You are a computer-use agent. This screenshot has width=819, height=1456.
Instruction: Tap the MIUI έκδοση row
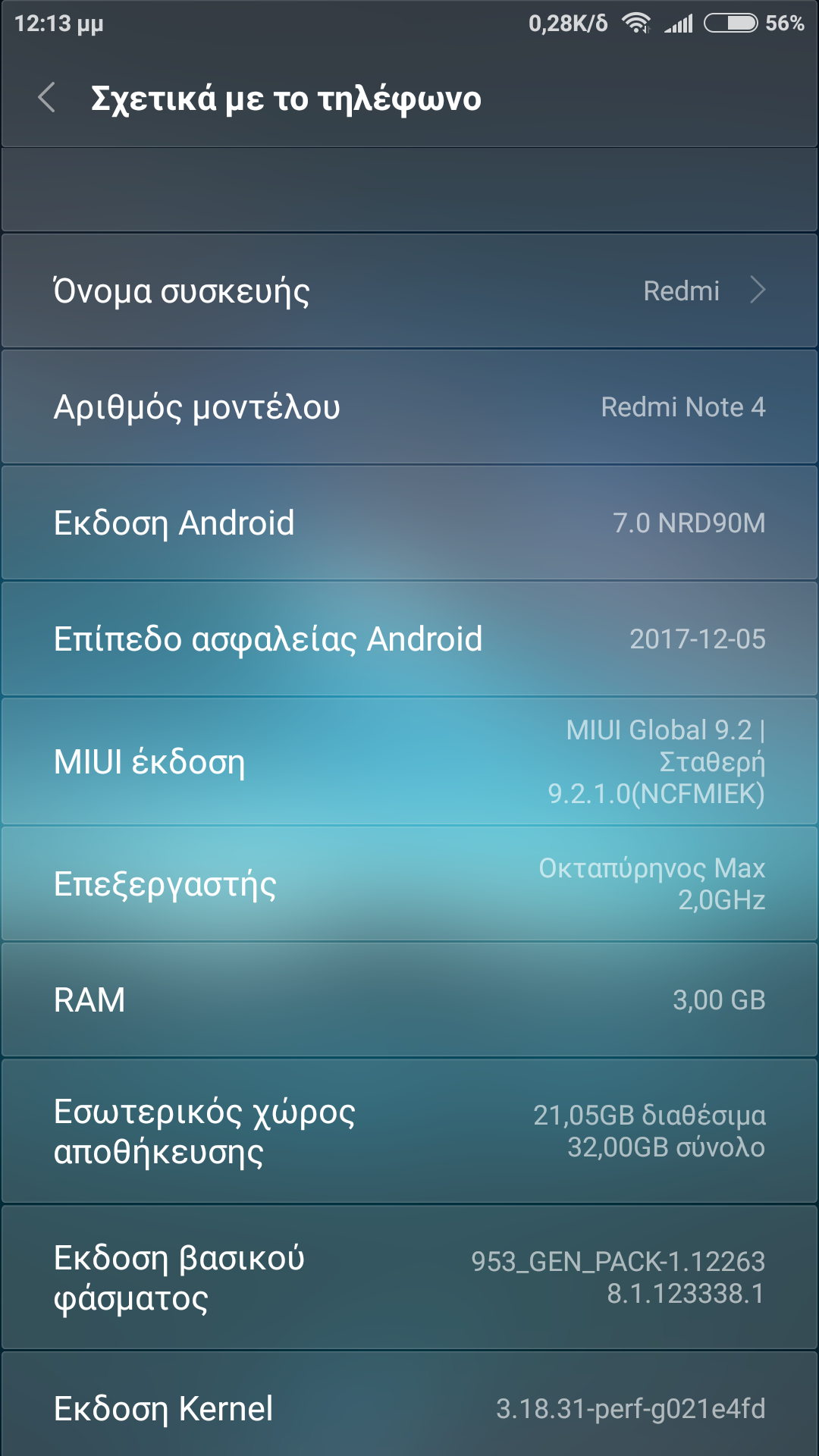click(409, 761)
